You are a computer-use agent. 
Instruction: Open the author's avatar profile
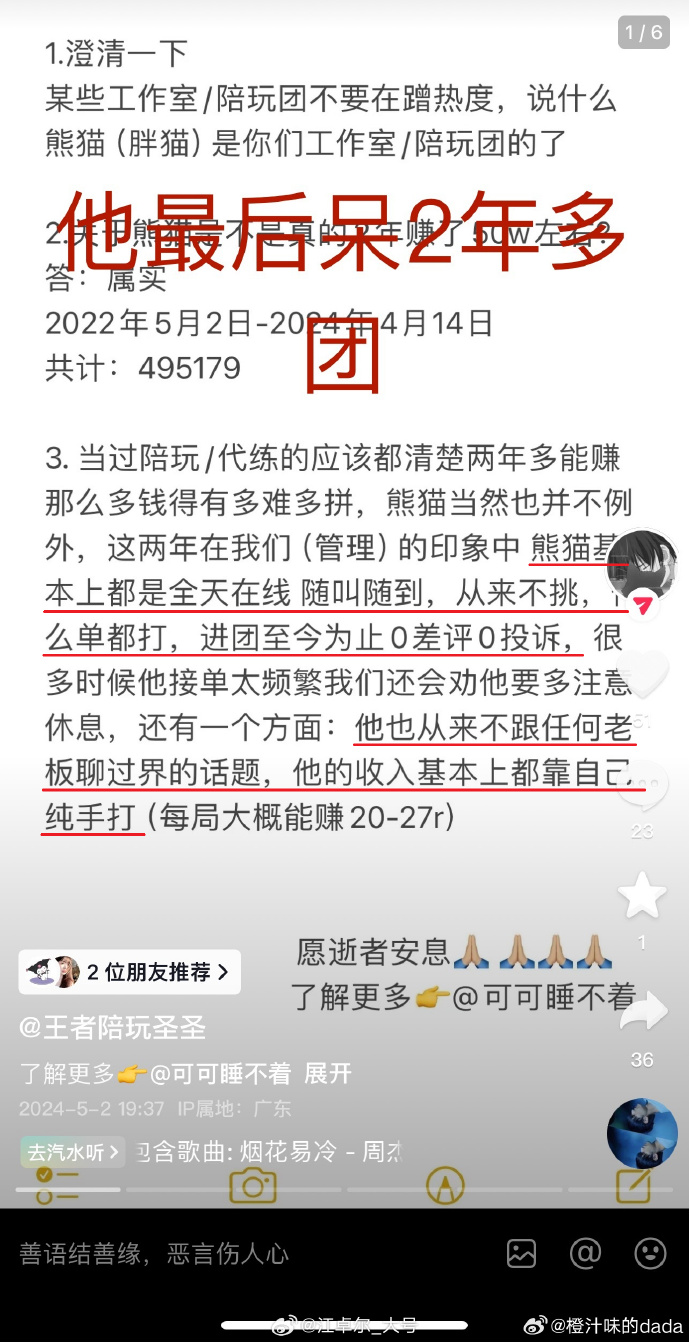pyautogui.click(x=641, y=563)
